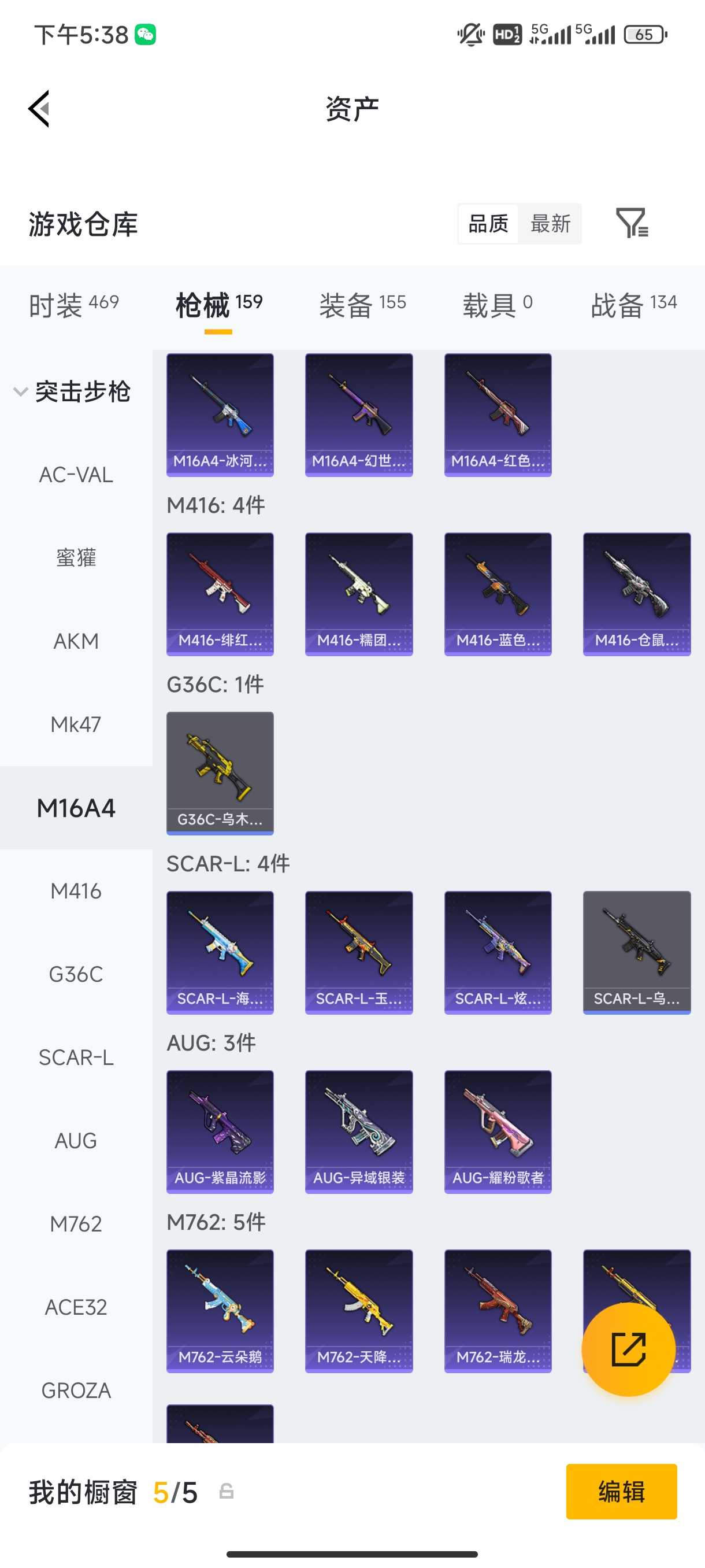Jump to SCAR-L in the sidebar
Viewport: 705px width, 1568px height.
coord(76,1057)
